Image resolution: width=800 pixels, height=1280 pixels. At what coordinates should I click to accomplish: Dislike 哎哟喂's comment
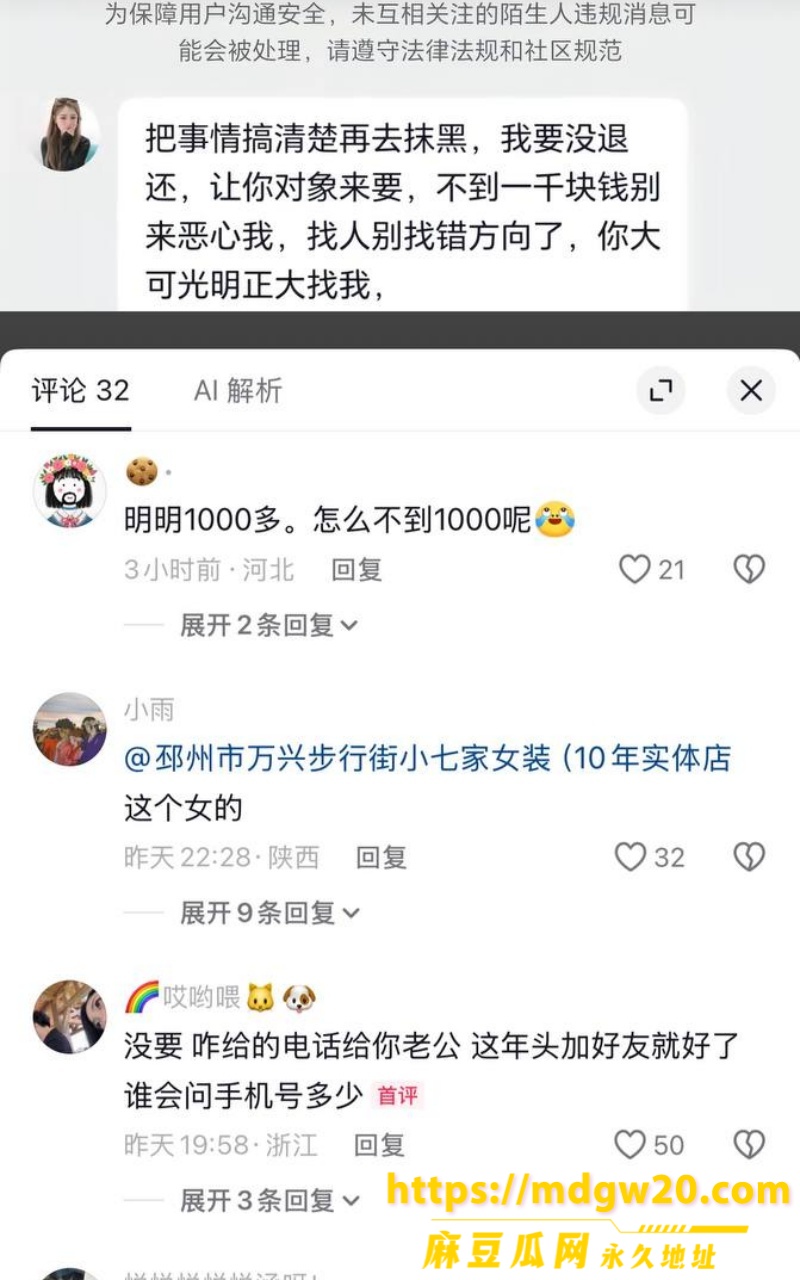(x=749, y=1145)
